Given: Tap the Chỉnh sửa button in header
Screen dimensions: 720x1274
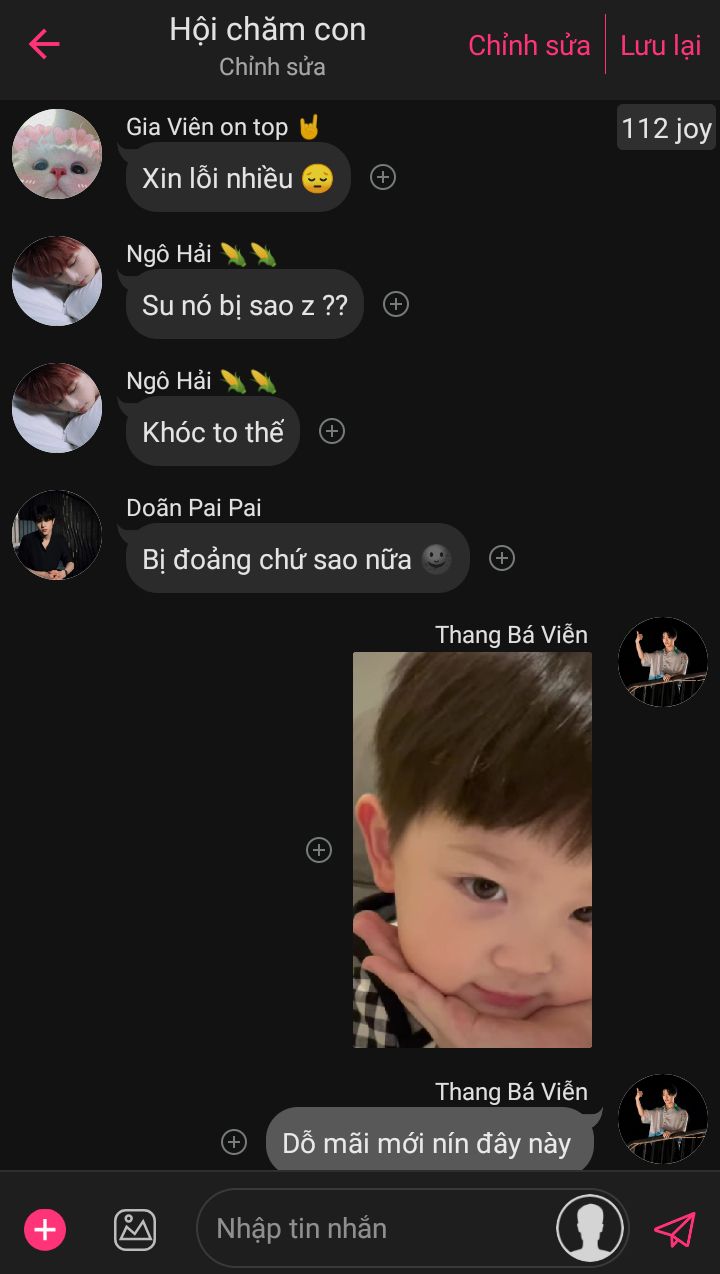Looking at the screenshot, I should (x=529, y=45).
